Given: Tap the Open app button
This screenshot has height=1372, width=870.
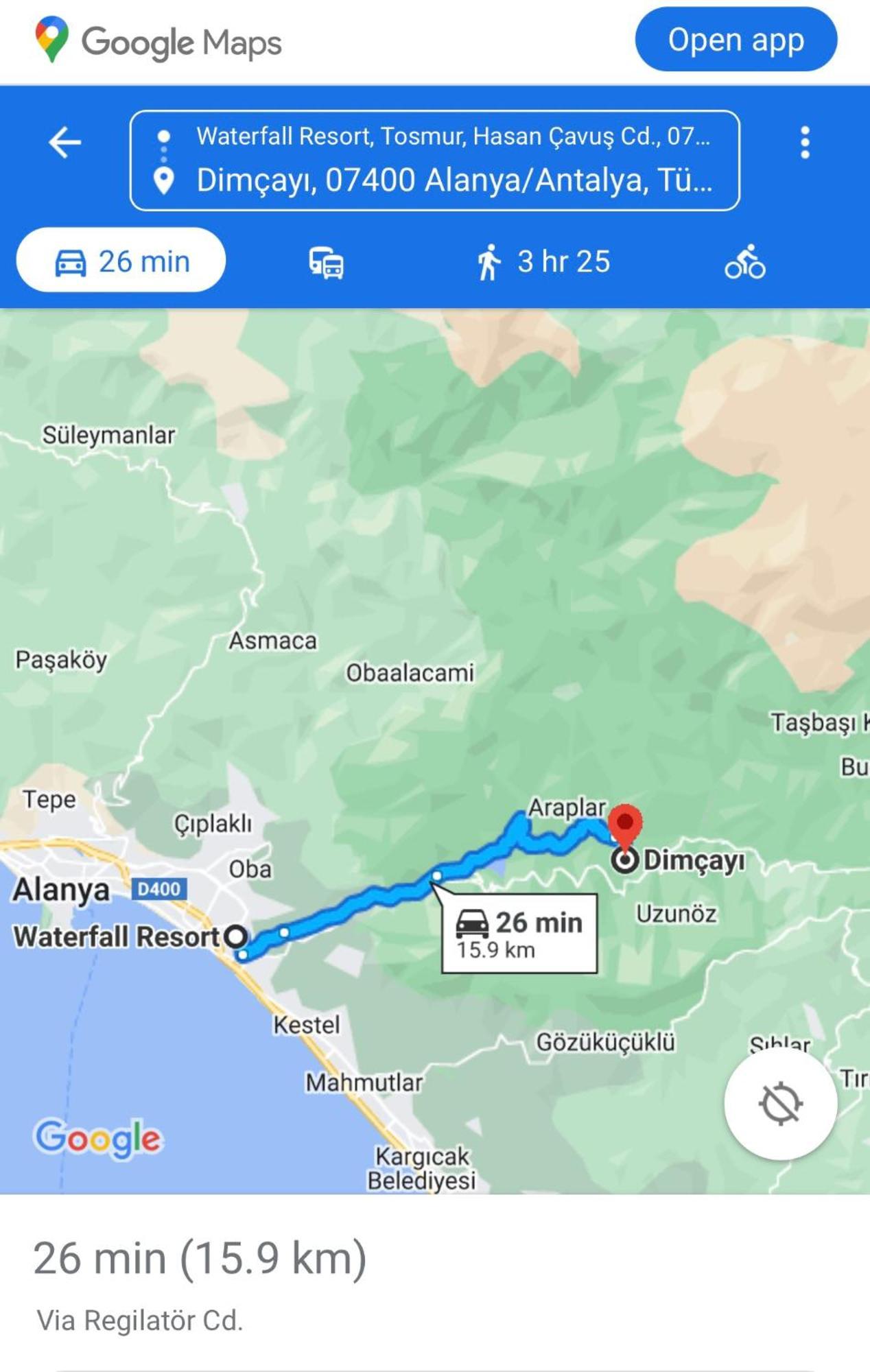Looking at the screenshot, I should pos(736,40).
